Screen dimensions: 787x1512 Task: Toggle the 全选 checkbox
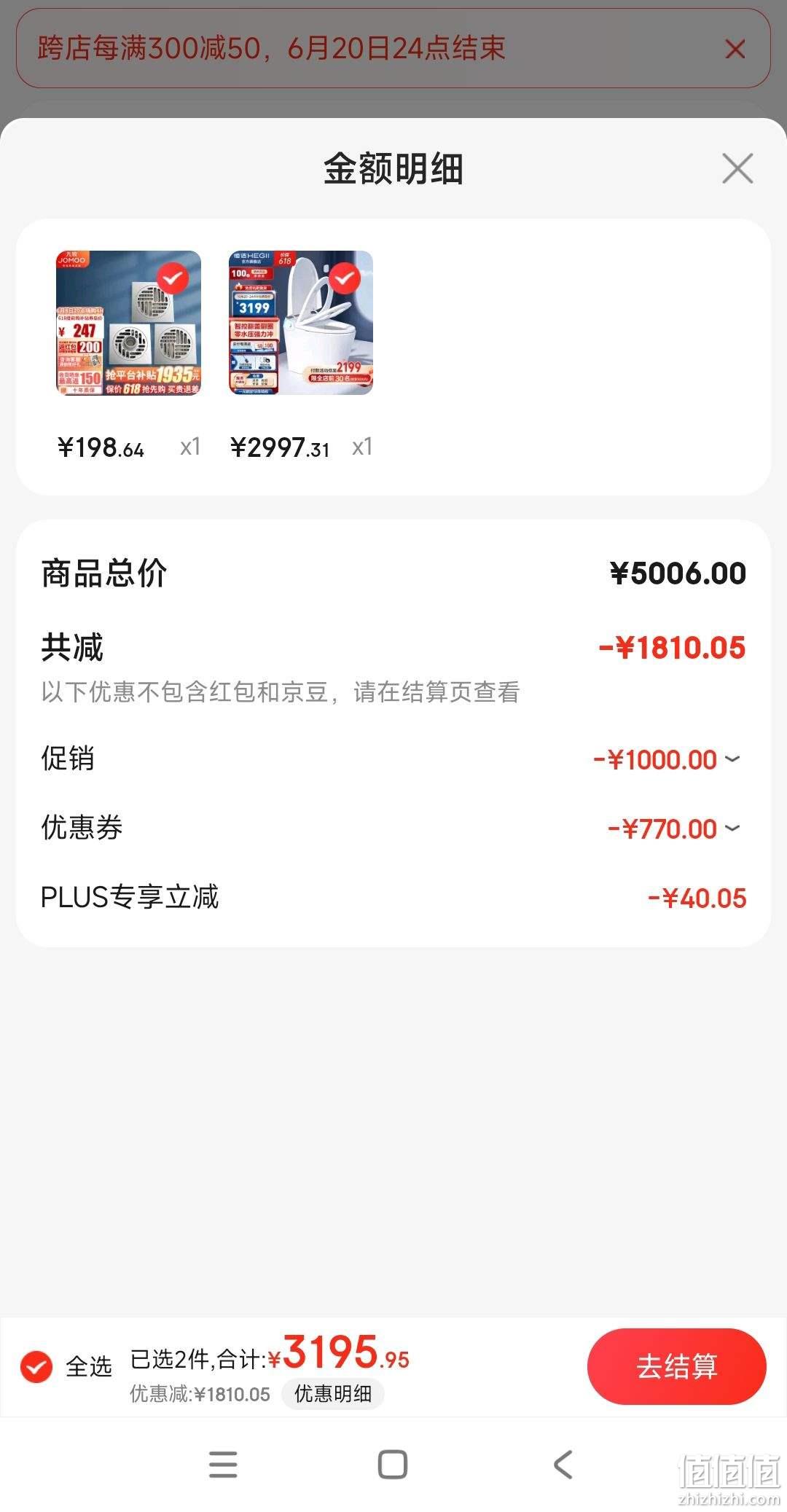point(36,1366)
